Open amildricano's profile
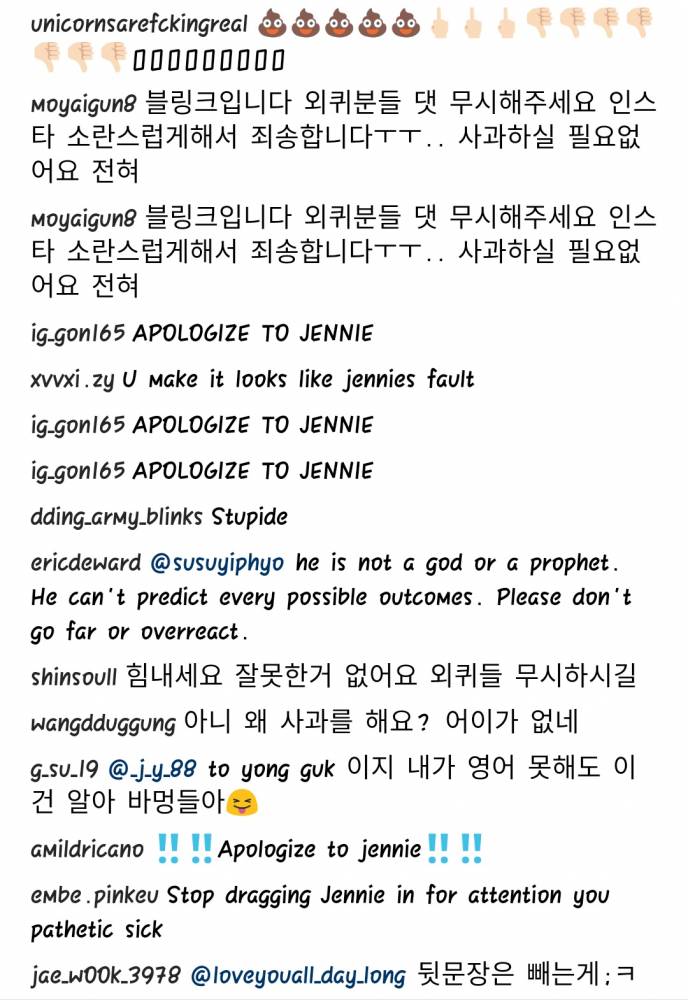Image resolution: width=688 pixels, height=1000 pixels. (88, 851)
